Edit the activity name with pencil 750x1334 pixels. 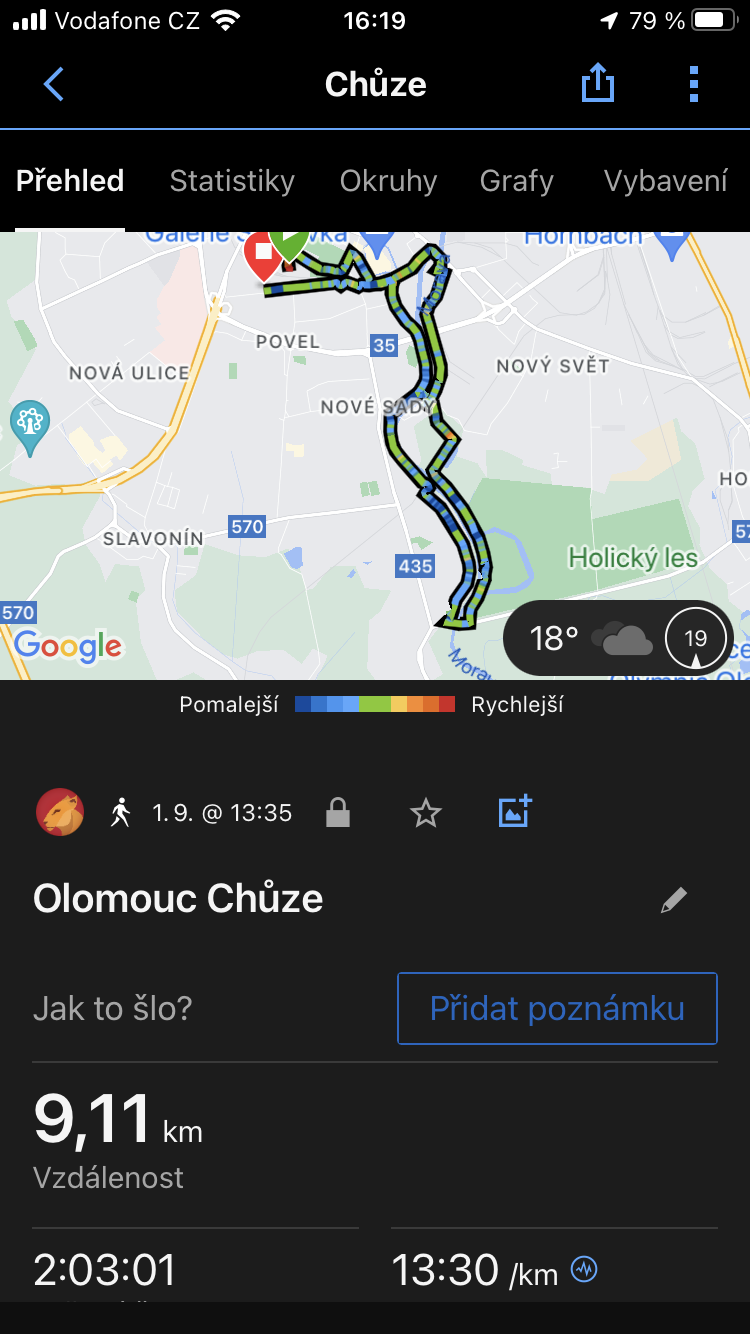(x=674, y=900)
